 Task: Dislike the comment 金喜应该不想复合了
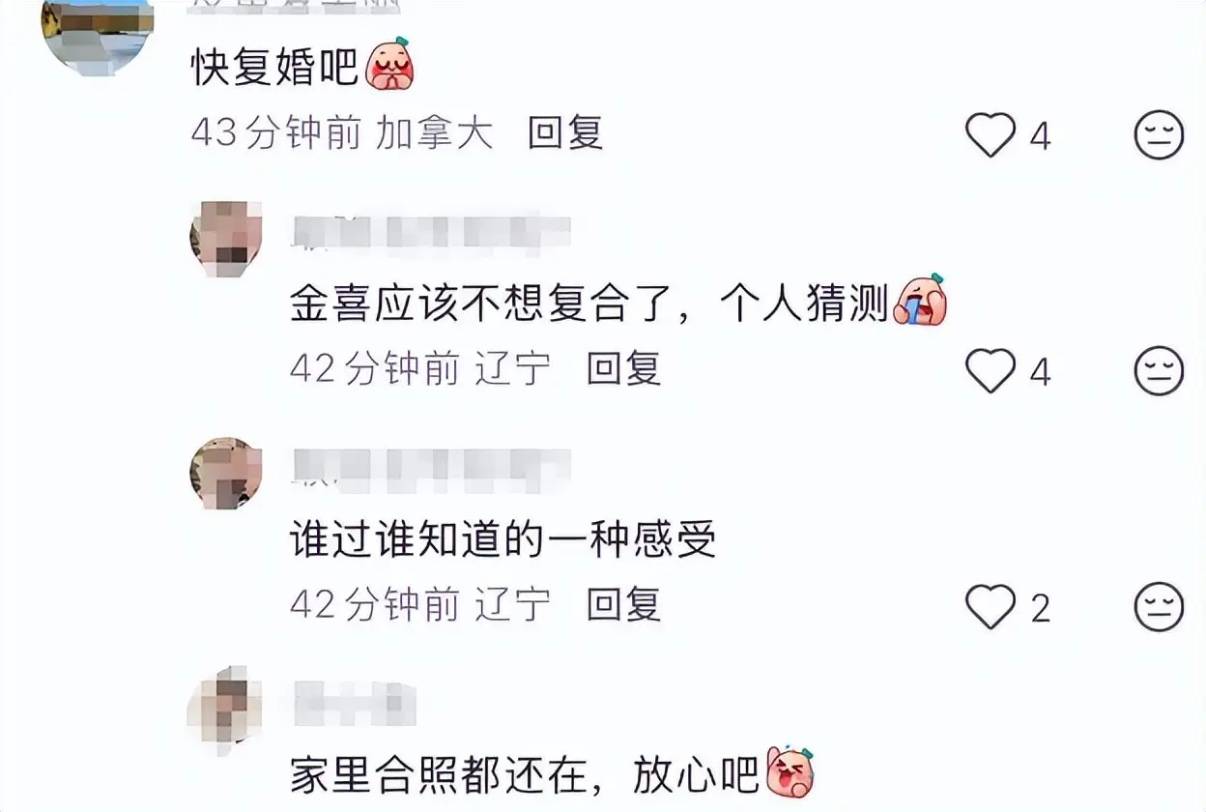coord(1159,372)
